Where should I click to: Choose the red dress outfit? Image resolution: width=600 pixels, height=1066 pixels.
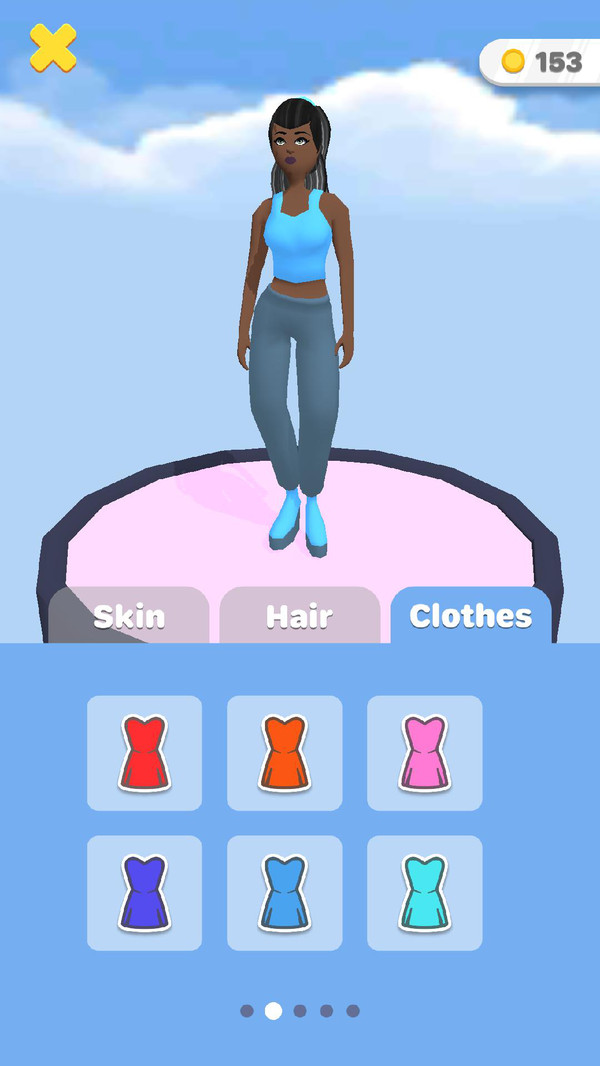tap(144, 753)
